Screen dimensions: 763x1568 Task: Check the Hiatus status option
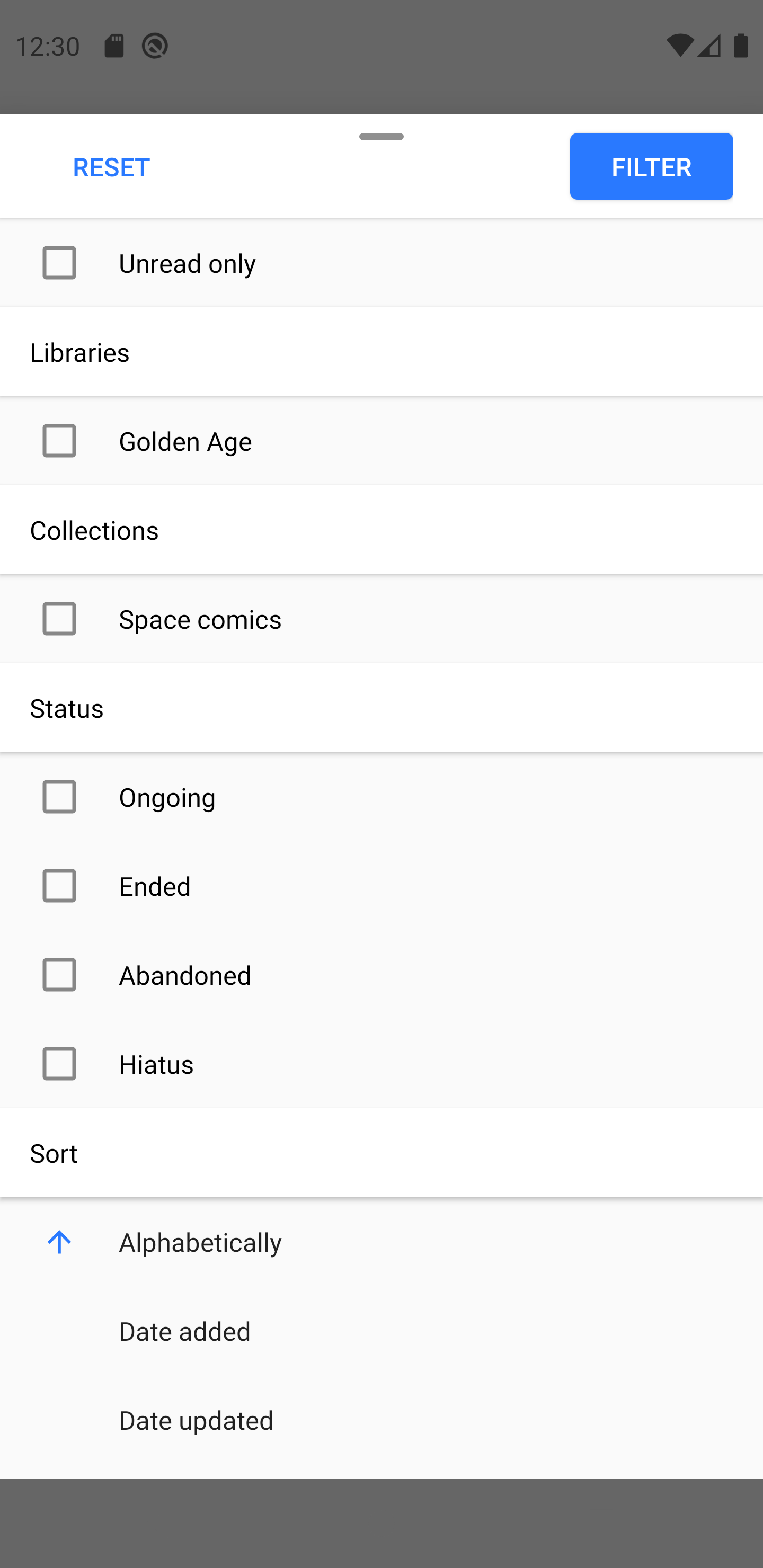59,1064
